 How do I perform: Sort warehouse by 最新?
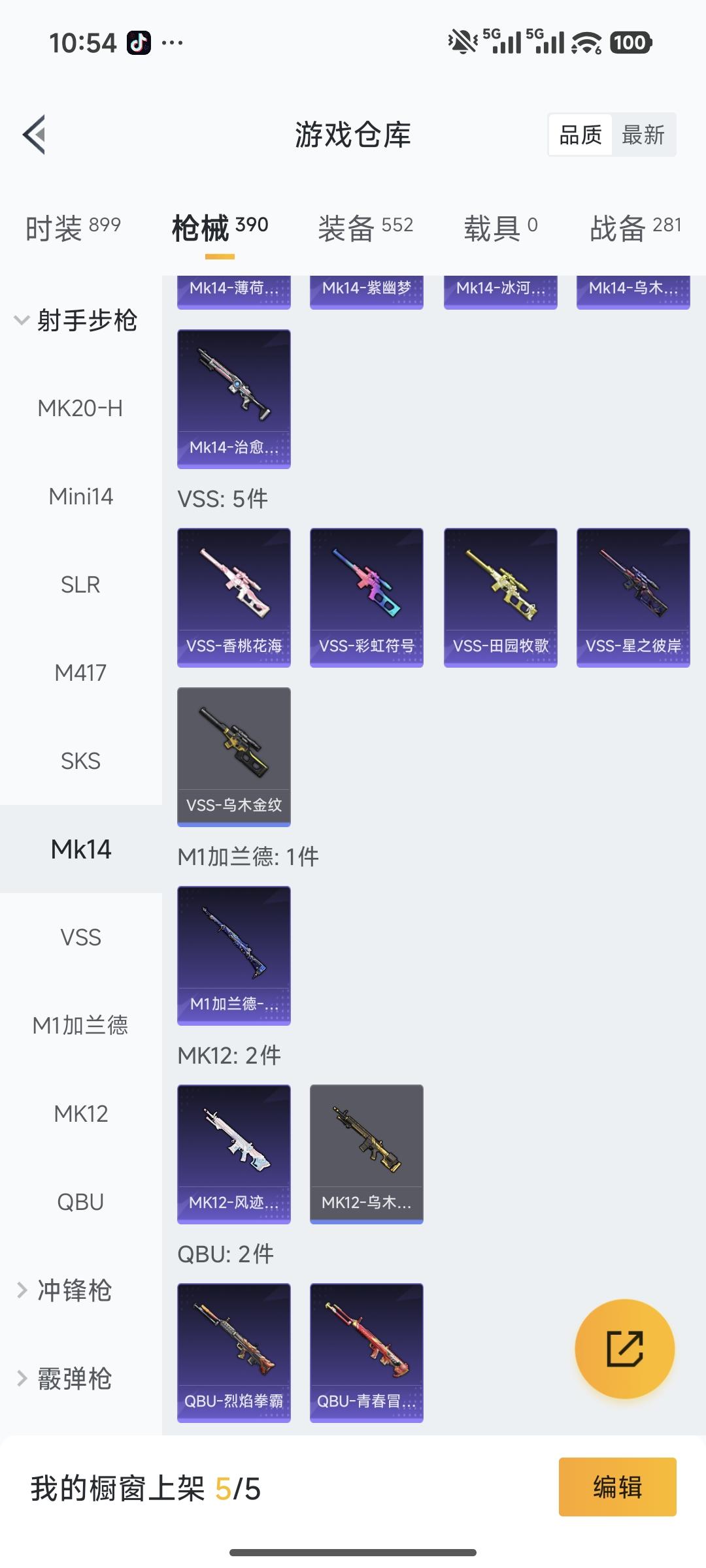click(643, 135)
